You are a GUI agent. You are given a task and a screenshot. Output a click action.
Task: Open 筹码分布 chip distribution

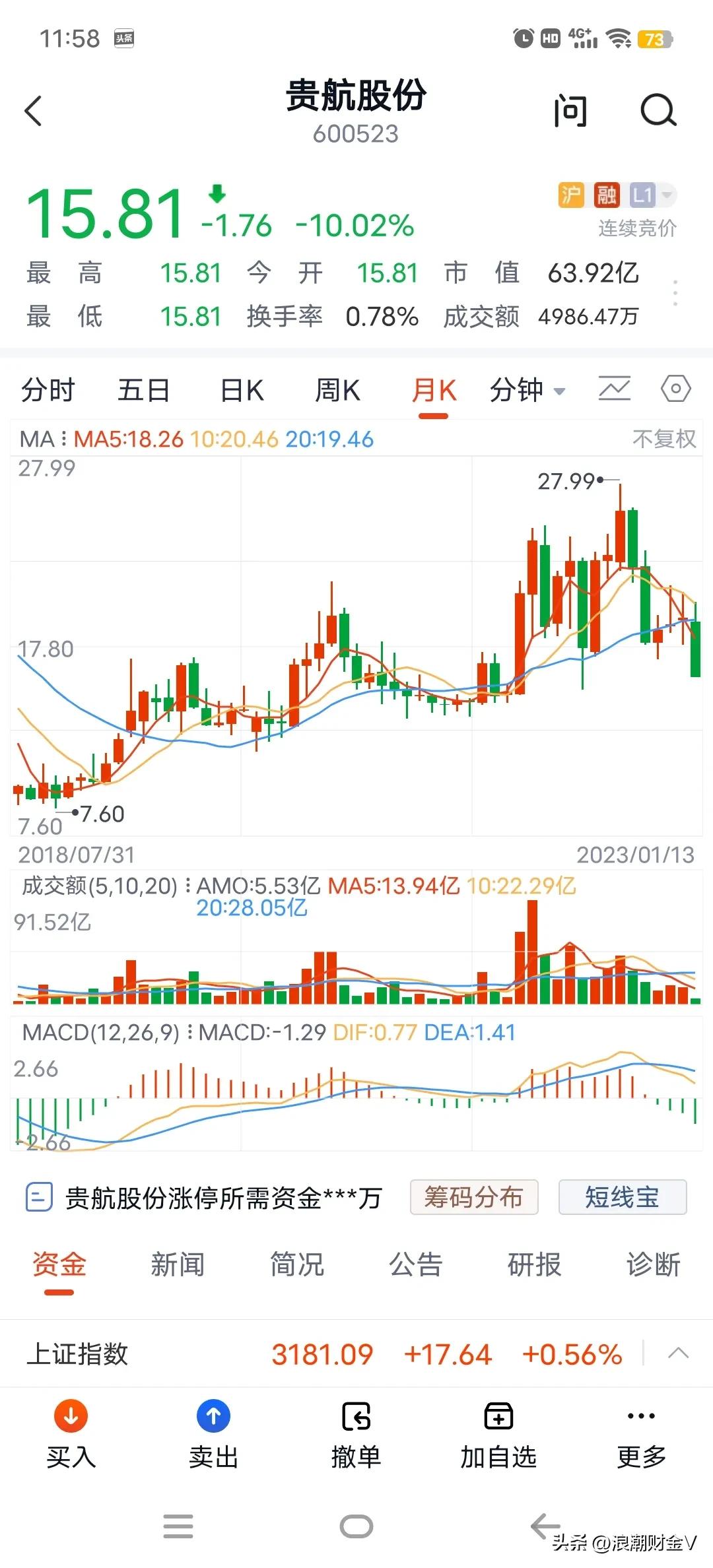tap(473, 1197)
